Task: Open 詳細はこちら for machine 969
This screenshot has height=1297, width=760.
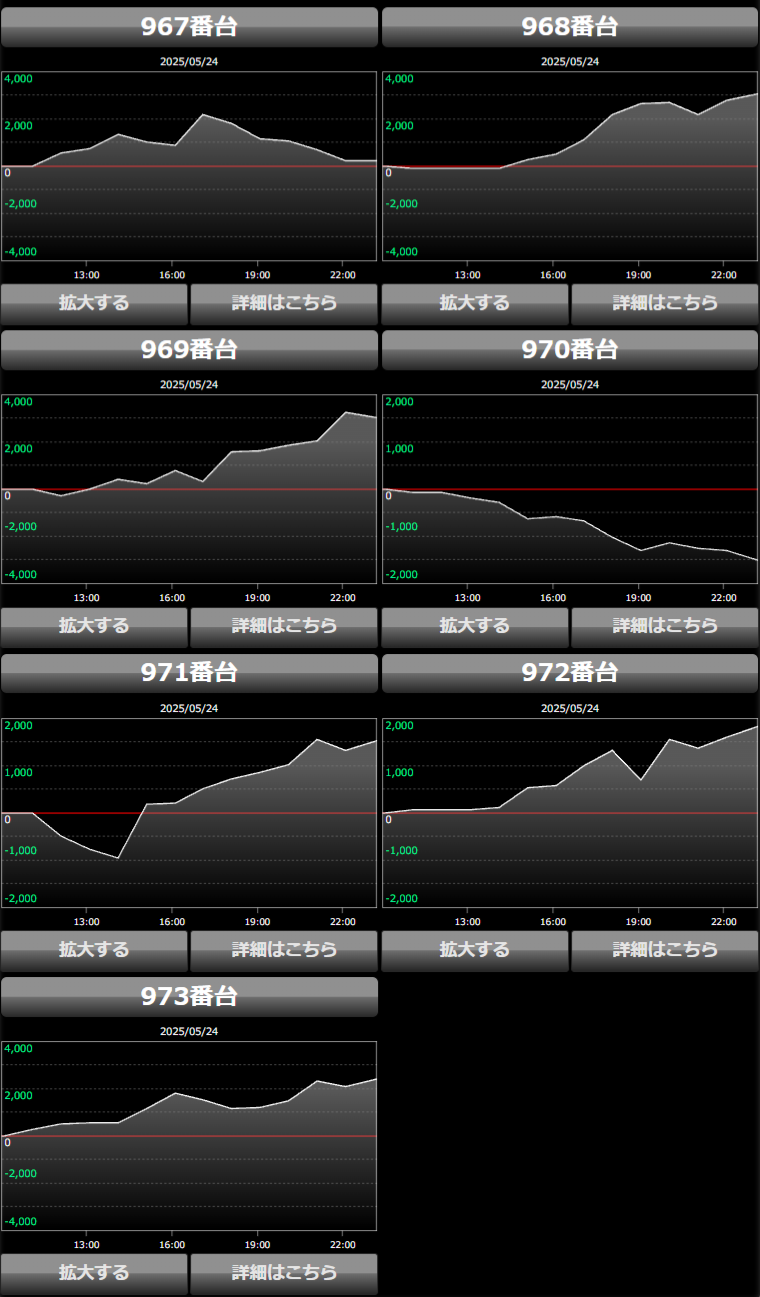Action: pyautogui.click(x=284, y=626)
